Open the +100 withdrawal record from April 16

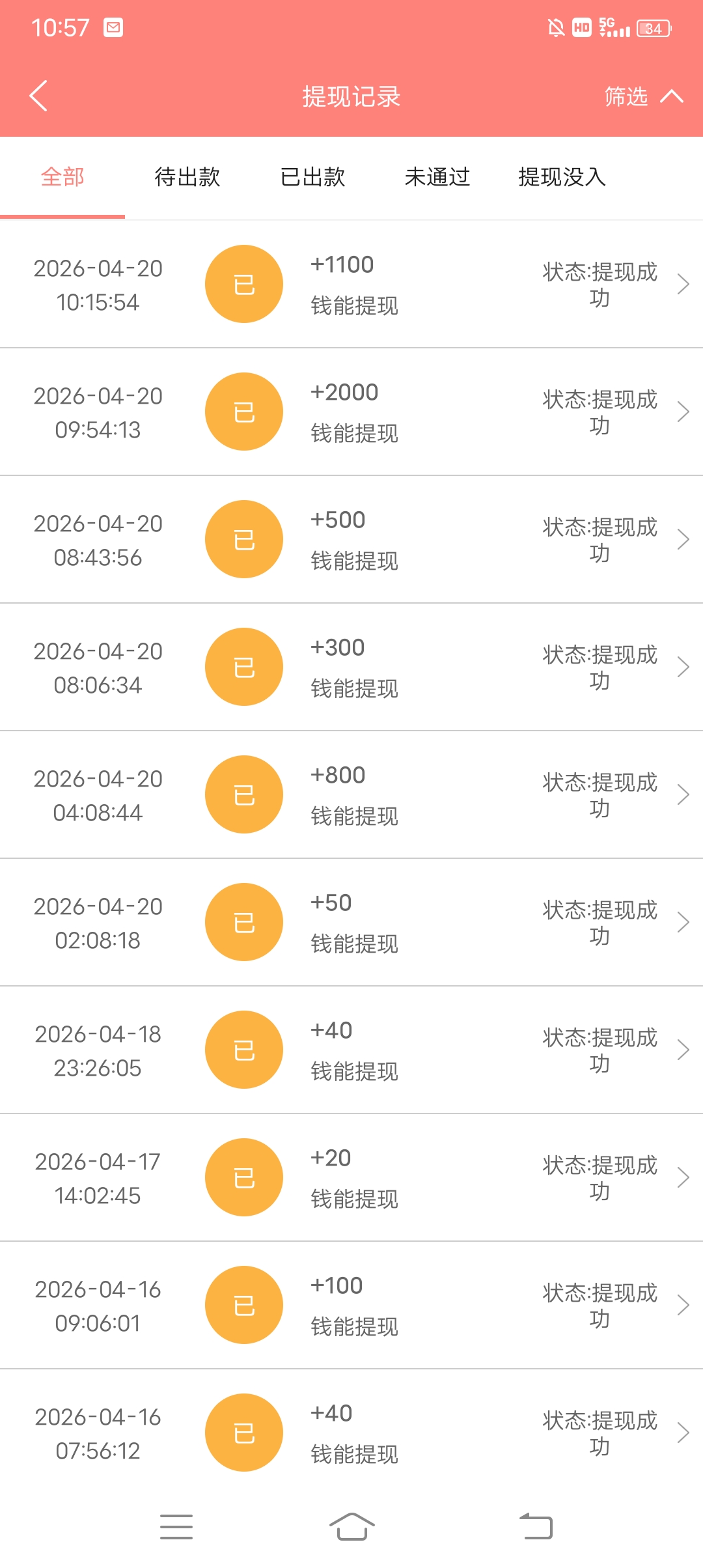point(351,1305)
